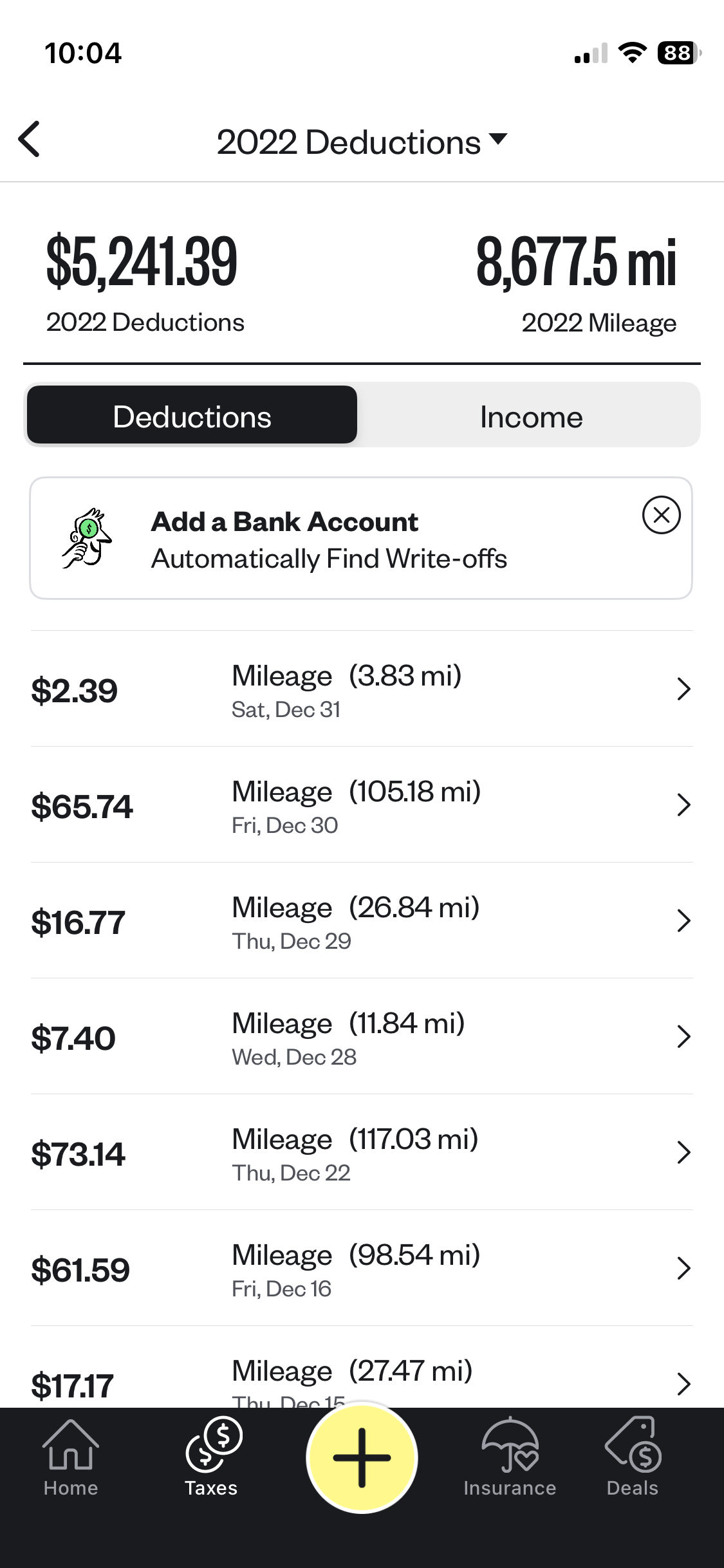The height and width of the screenshot is (1568, 724).
Task: Open Thu, Dec 29 mileage of 26.84 mi
Action: [x=362, y=921]
